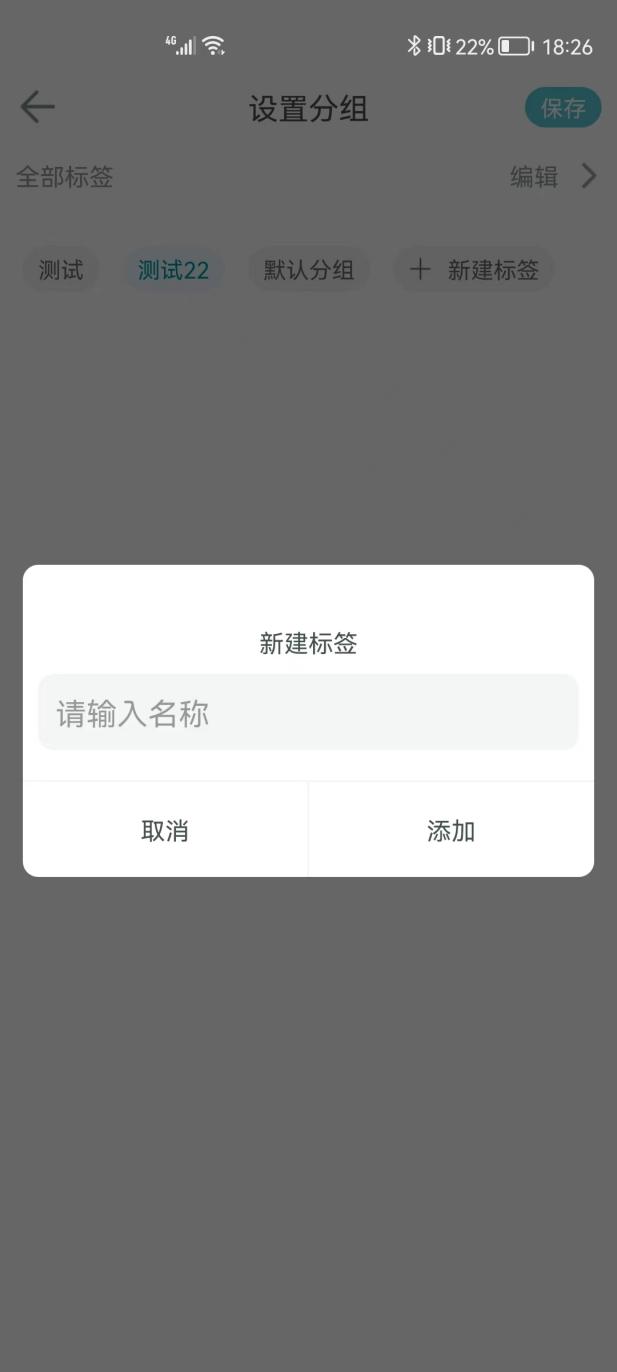
Task: Choose the 默认分组 chip
Action: [x=309, y=270]
